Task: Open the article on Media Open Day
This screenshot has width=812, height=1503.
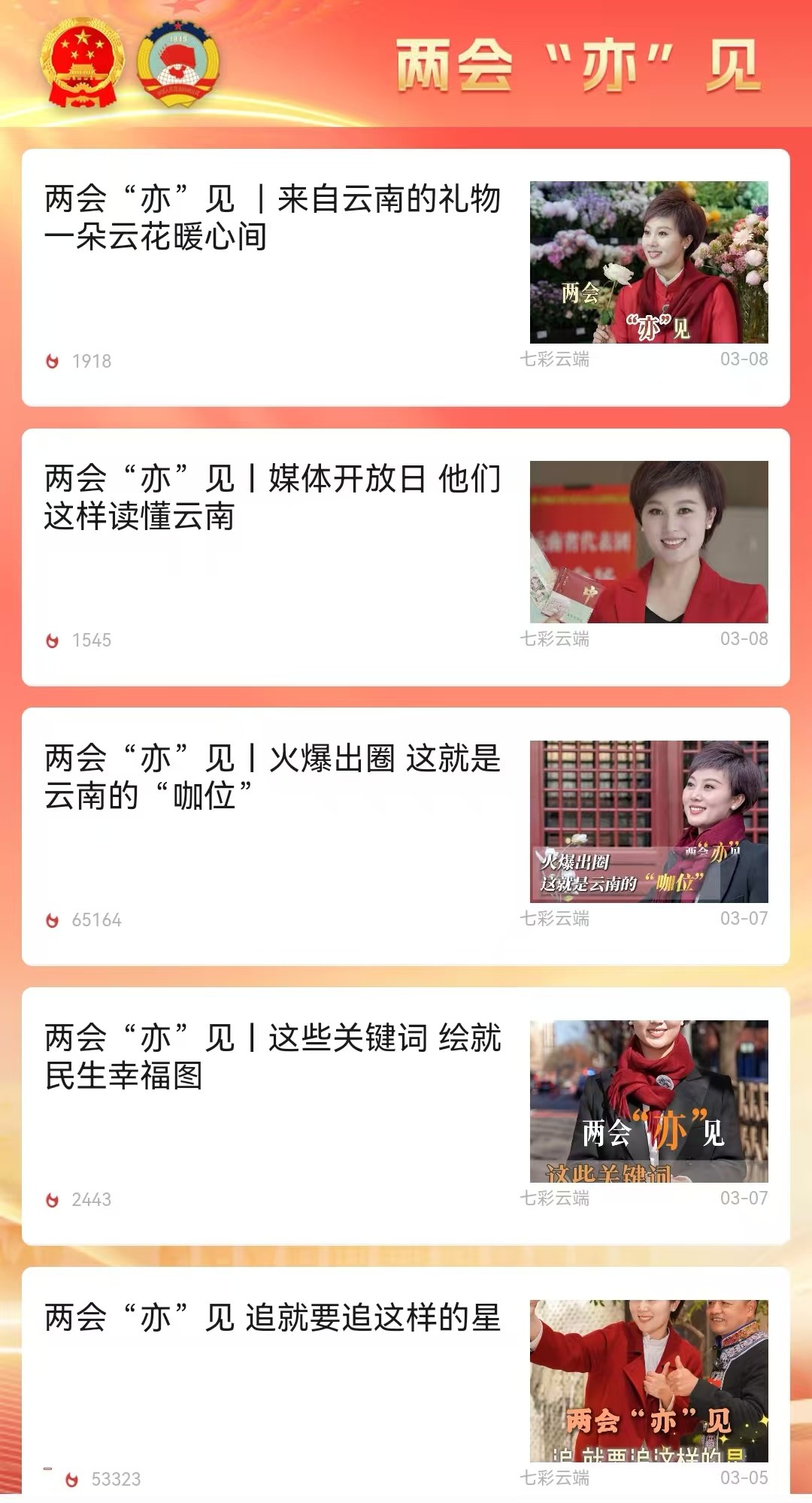Action: click(272, 497)
